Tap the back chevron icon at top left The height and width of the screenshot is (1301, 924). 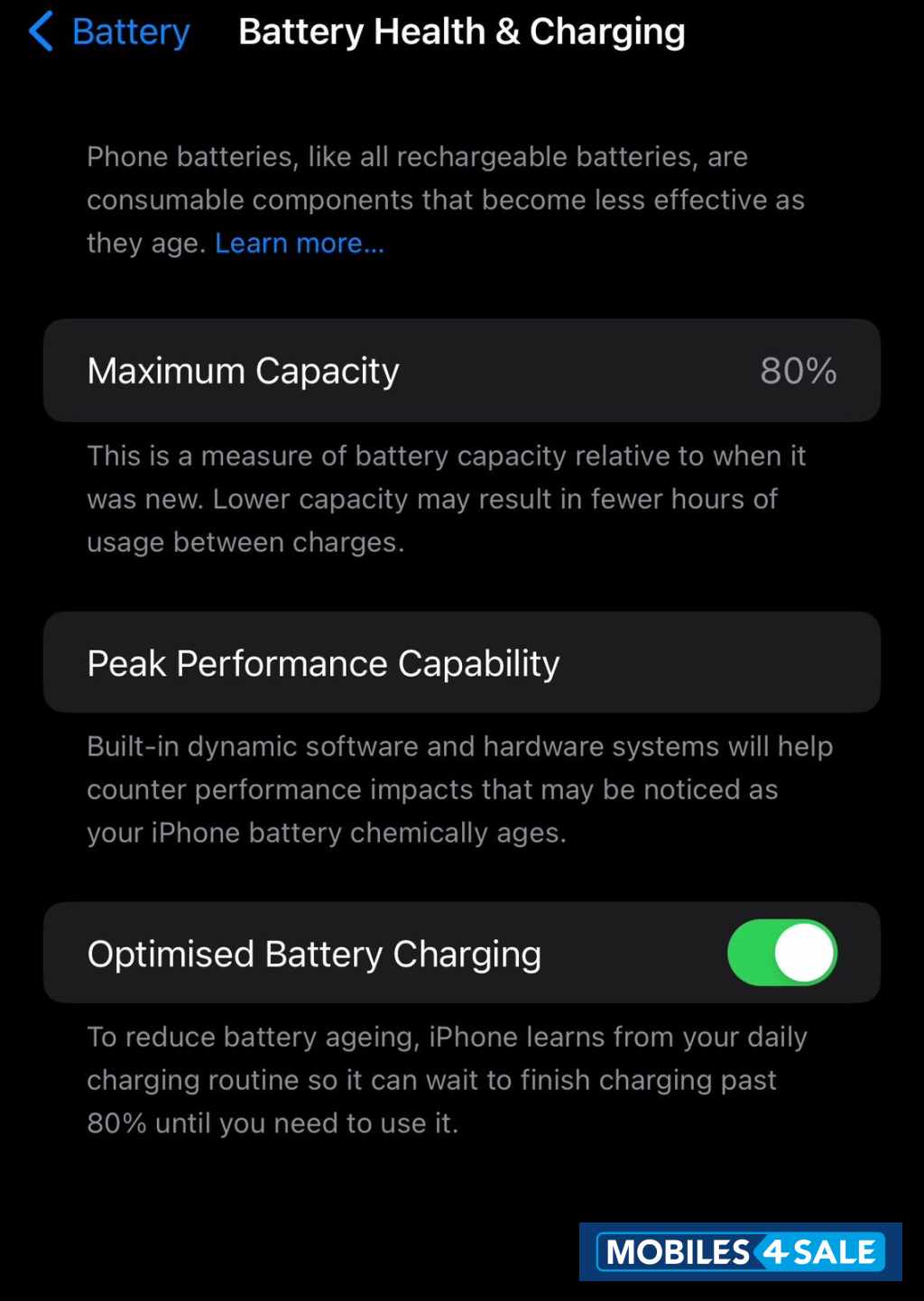(x=40, y=32)
